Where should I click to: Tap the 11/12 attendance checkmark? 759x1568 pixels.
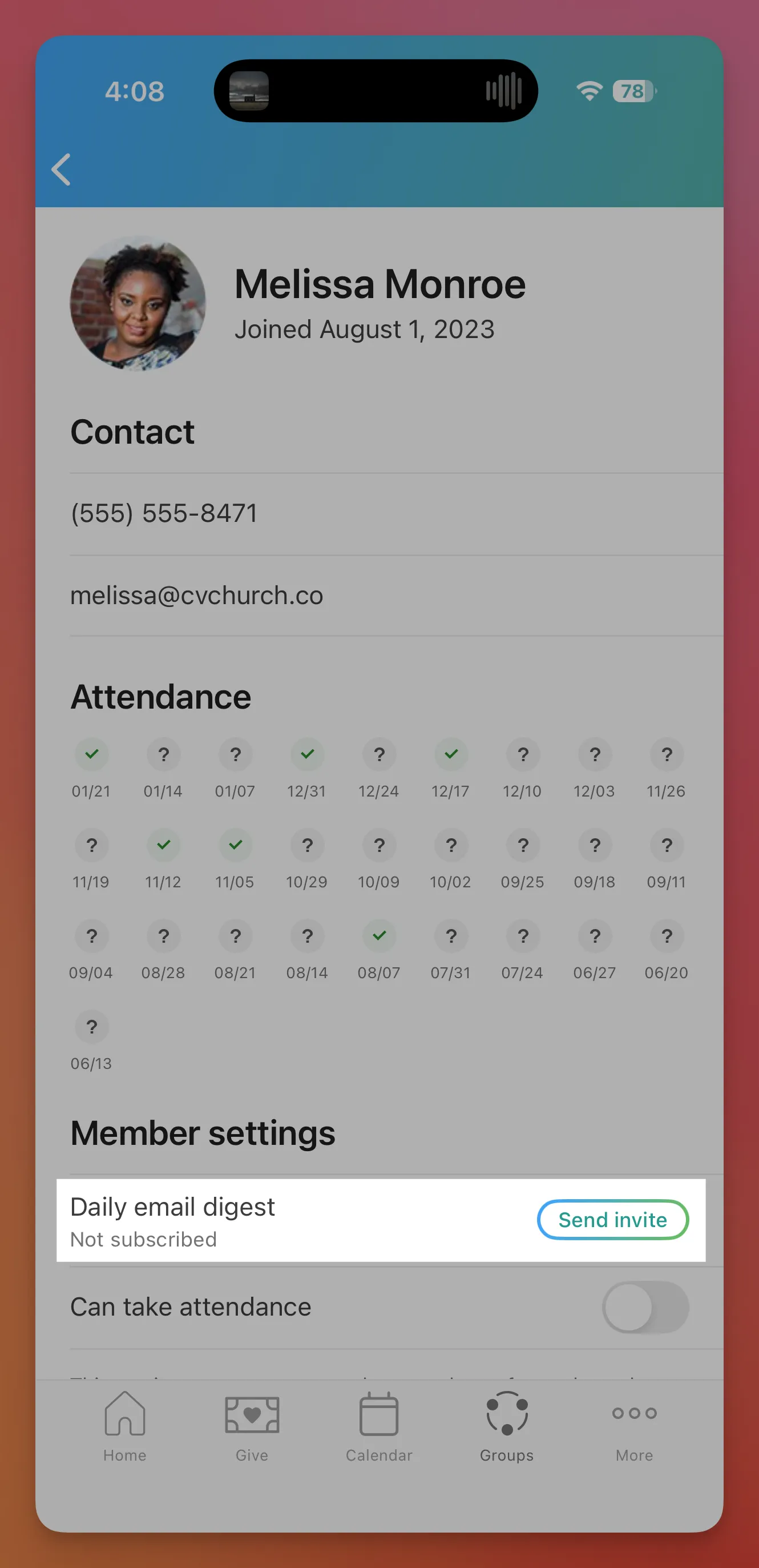point(164,846)
